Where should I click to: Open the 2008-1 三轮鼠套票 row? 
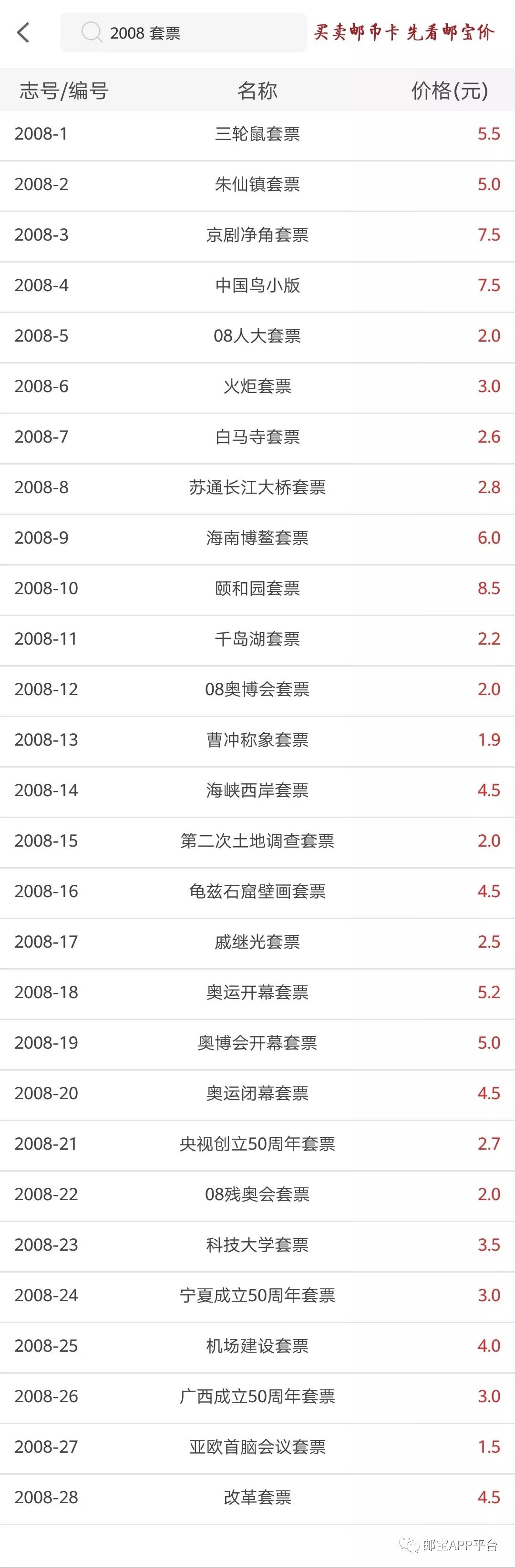click(x=257, y=134)
